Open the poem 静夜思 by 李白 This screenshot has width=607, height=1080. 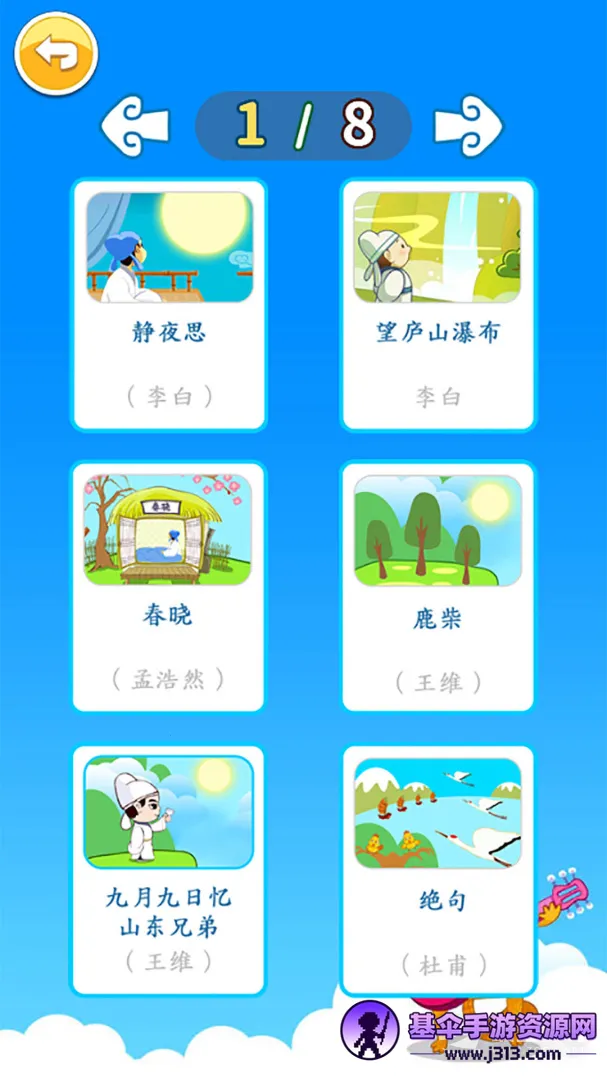168,304
